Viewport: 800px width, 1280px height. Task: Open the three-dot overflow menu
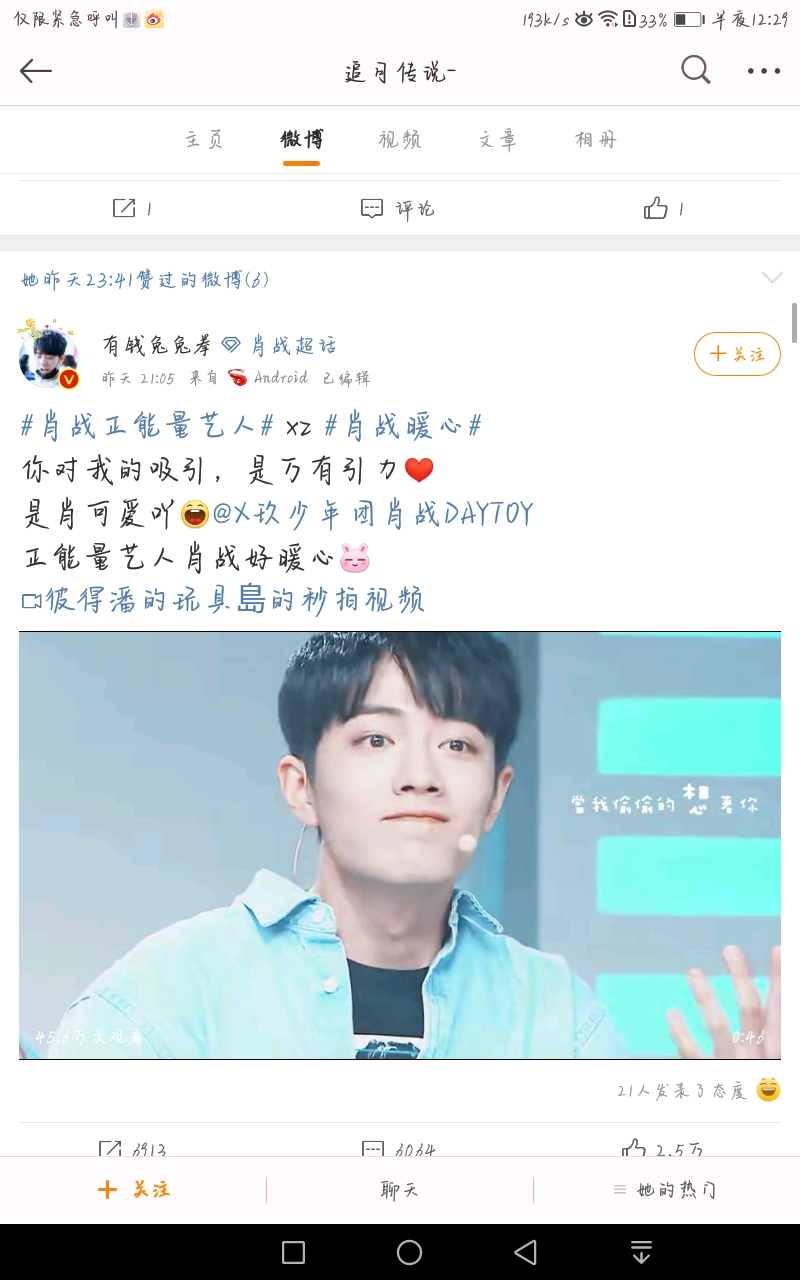point(763,71)
